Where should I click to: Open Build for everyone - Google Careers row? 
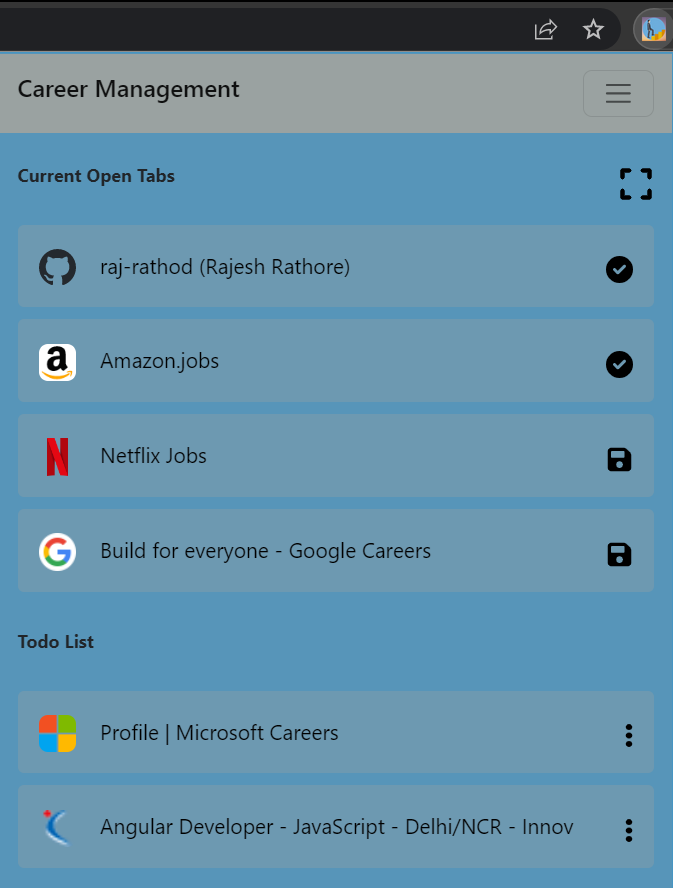pyautogui.click(x=300, y=551)
